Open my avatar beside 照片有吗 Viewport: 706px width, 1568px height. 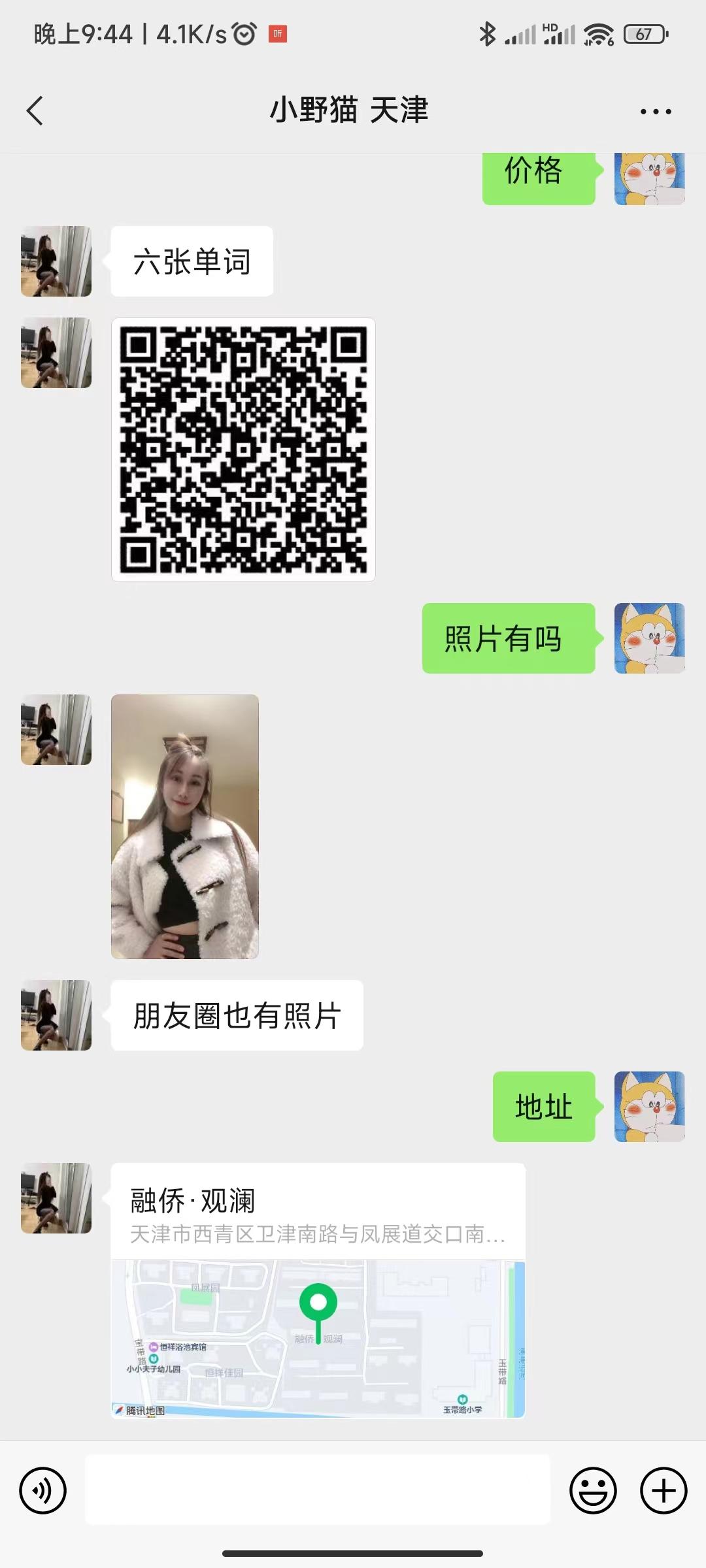[649, 638]
